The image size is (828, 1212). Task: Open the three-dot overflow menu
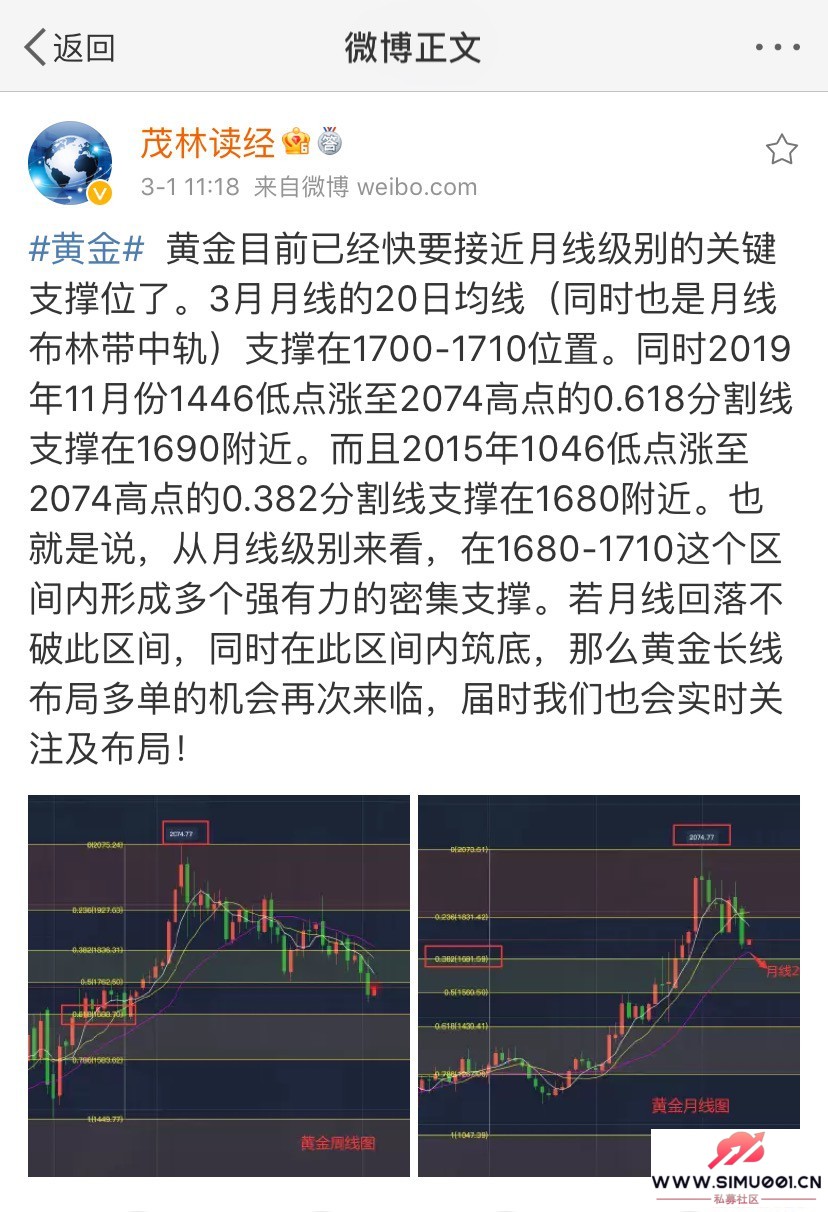pos(778,47)
